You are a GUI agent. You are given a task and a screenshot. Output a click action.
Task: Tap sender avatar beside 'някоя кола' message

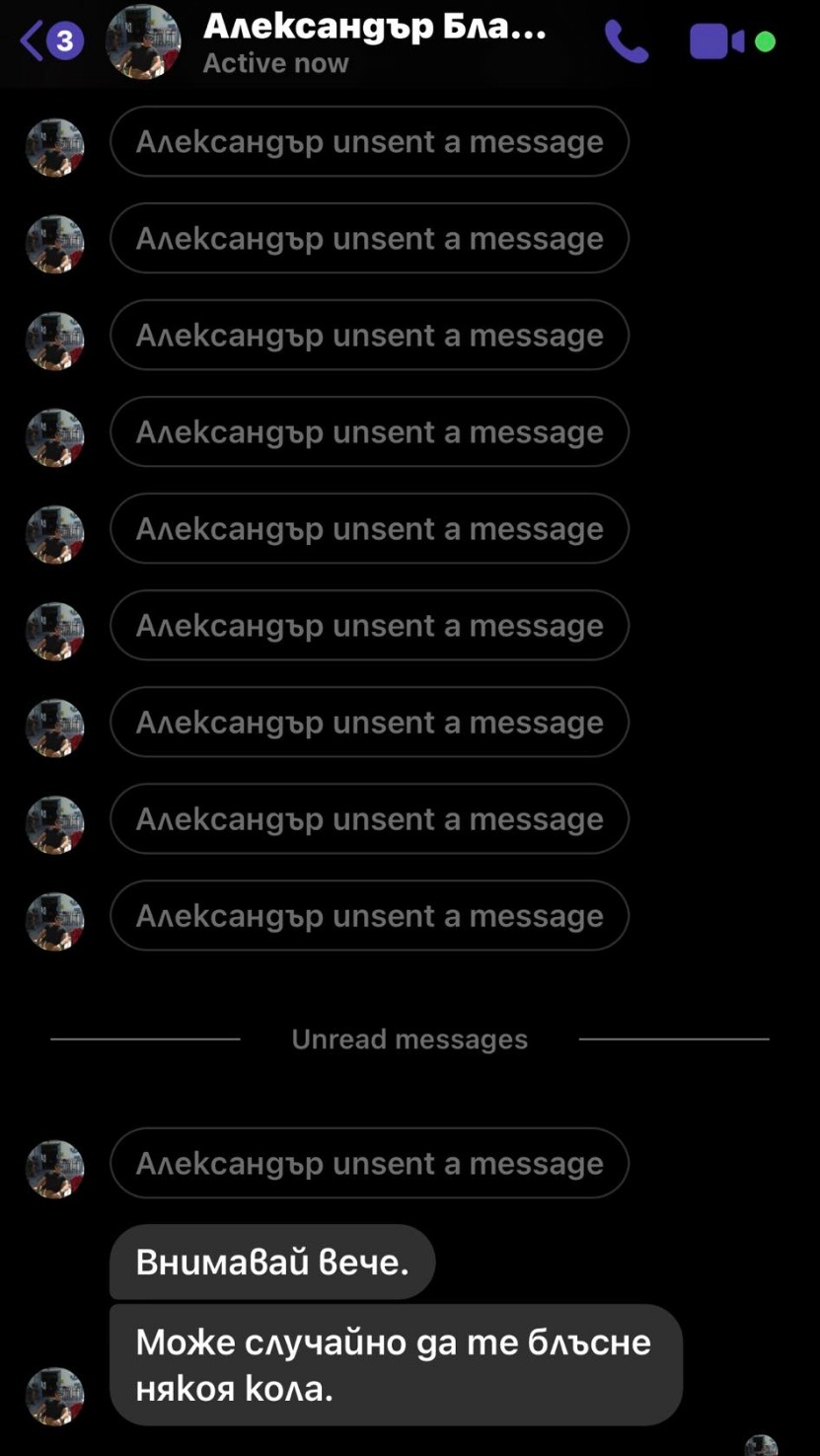54,1396
